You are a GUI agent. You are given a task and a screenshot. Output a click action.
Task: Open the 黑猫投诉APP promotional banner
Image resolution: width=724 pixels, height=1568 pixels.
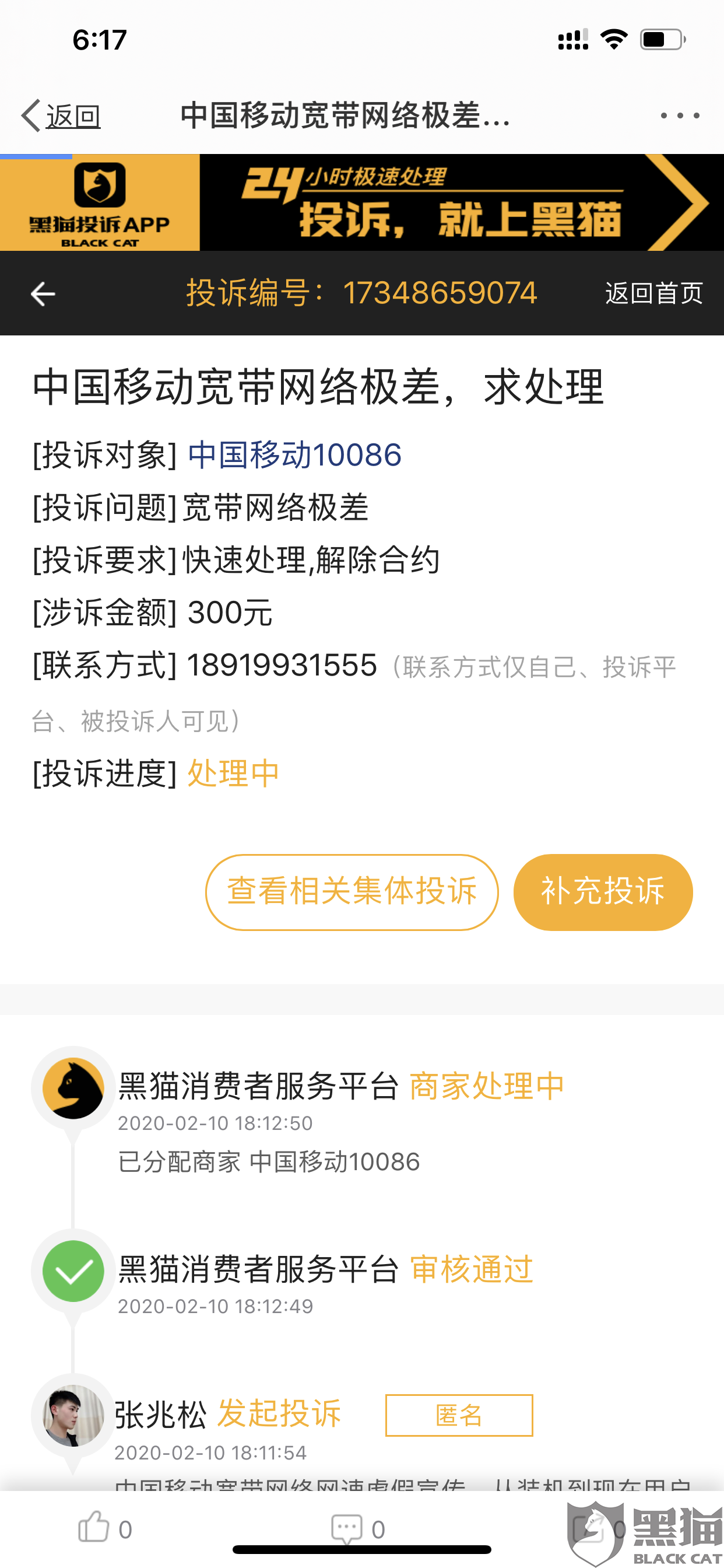coord(361,202)
